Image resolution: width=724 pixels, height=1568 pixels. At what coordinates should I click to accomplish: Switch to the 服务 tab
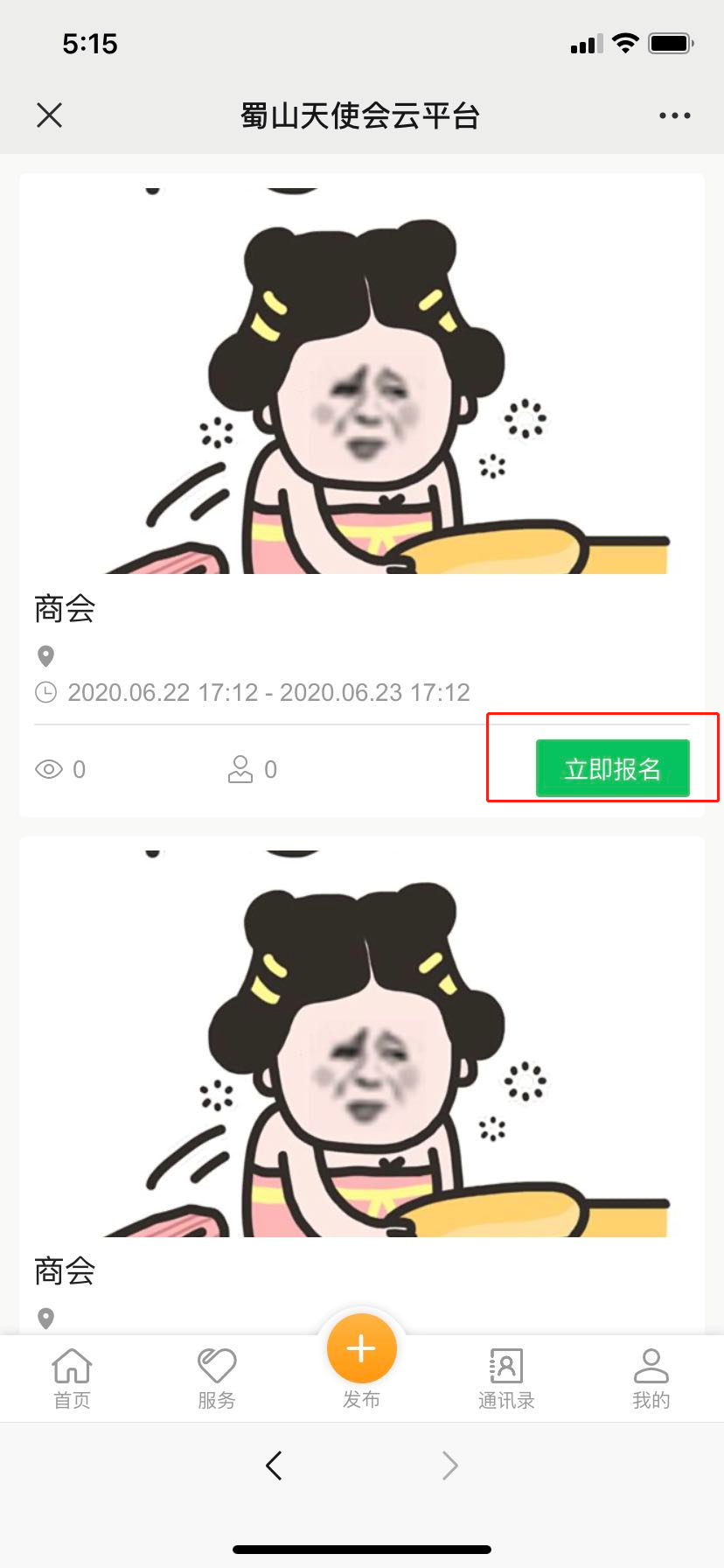(x=216, y=1378)
